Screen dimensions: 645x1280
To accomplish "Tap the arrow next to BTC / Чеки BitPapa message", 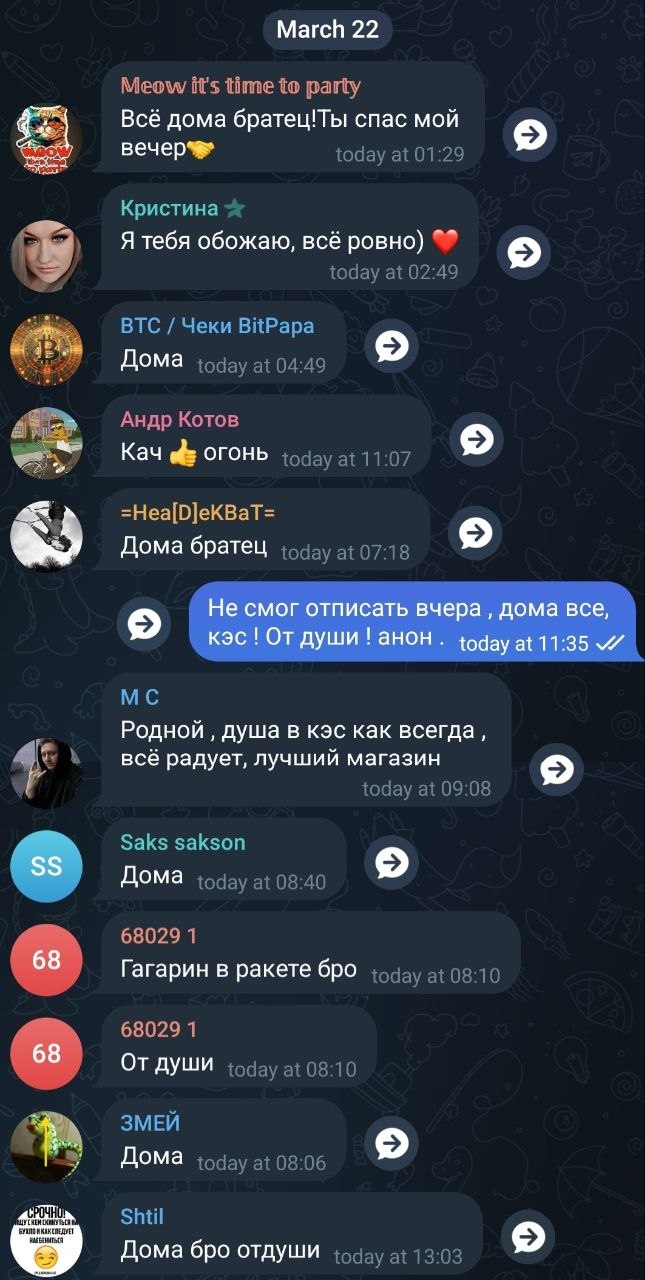I will tap(392, 346).
